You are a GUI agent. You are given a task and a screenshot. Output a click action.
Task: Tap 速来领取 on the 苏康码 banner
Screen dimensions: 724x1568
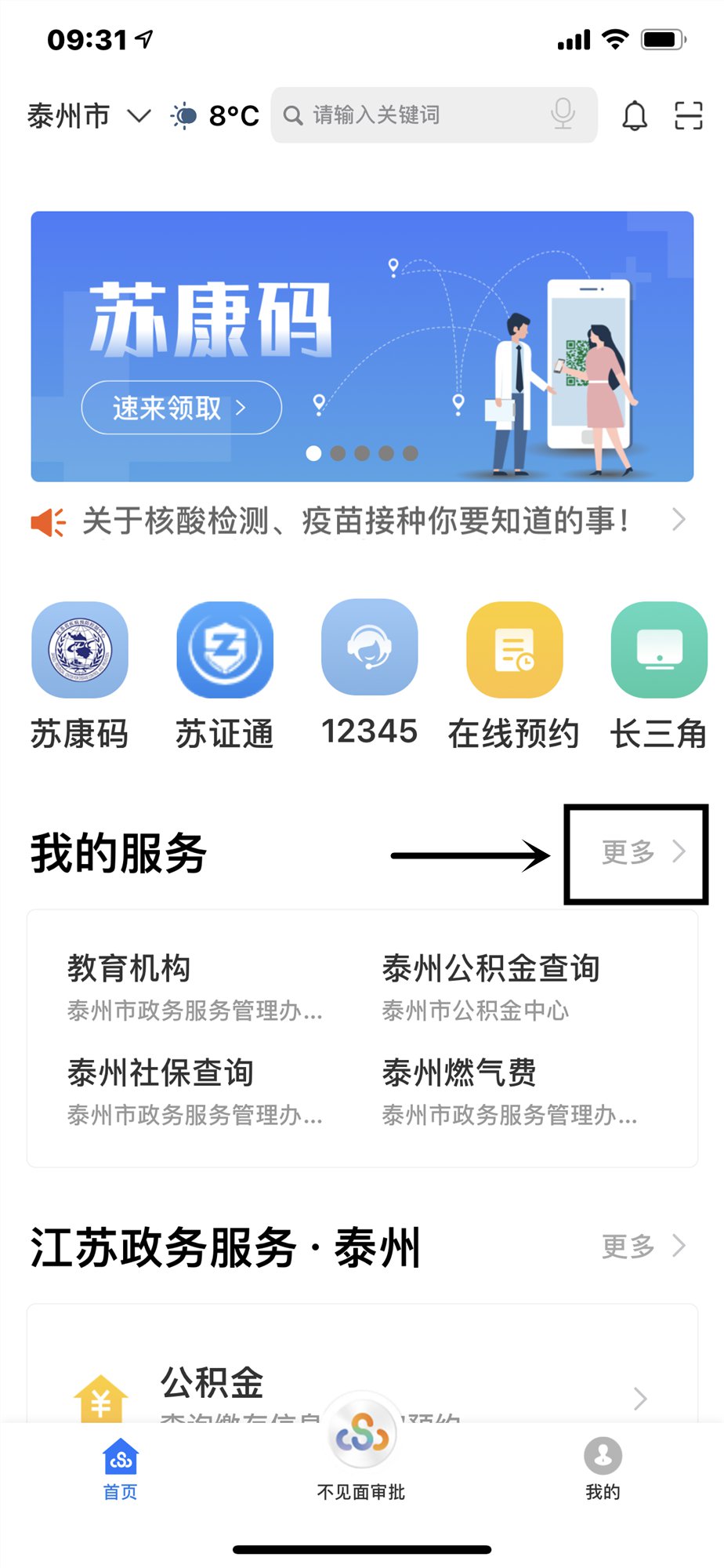click(181, 408)
